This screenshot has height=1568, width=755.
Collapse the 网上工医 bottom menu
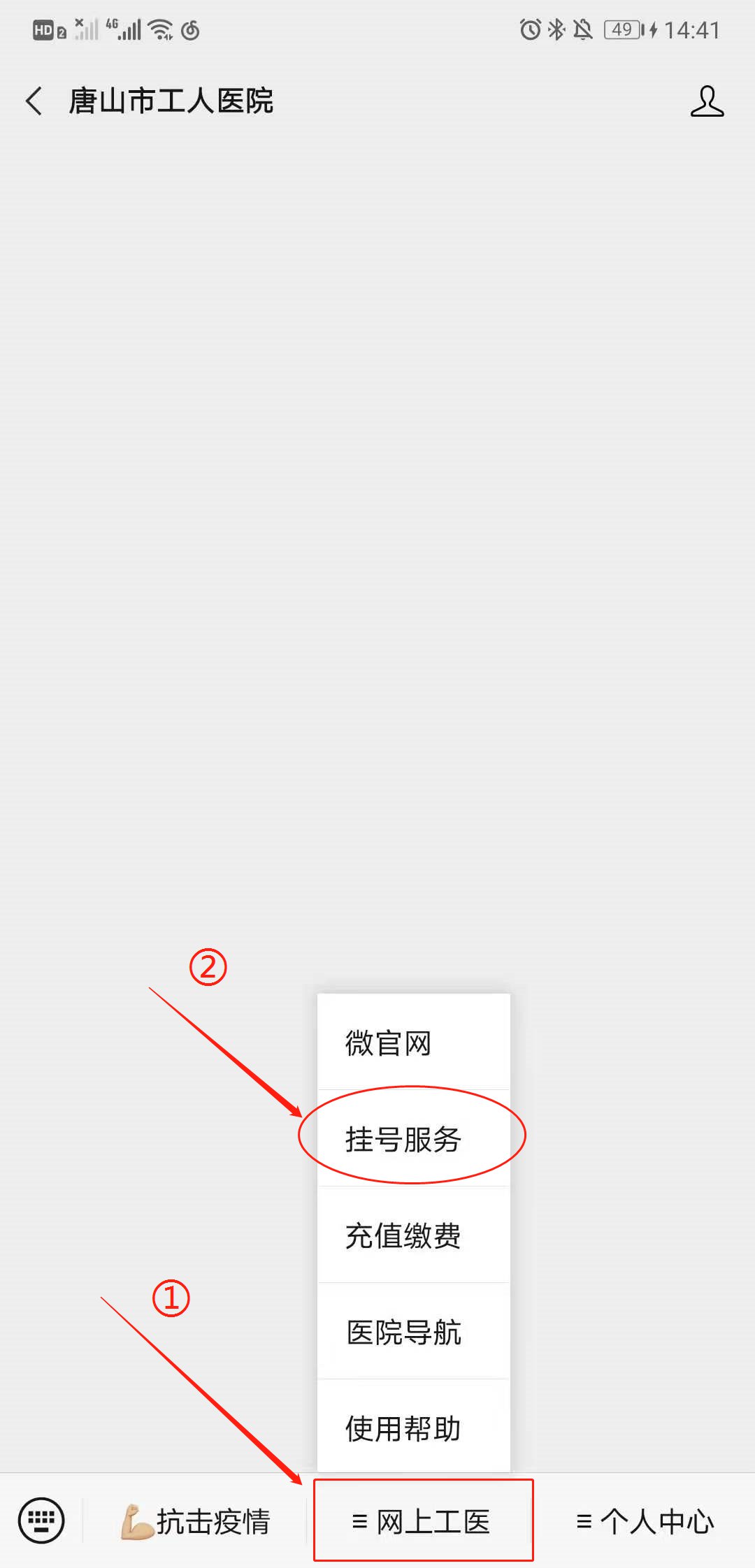point(422,1522)
